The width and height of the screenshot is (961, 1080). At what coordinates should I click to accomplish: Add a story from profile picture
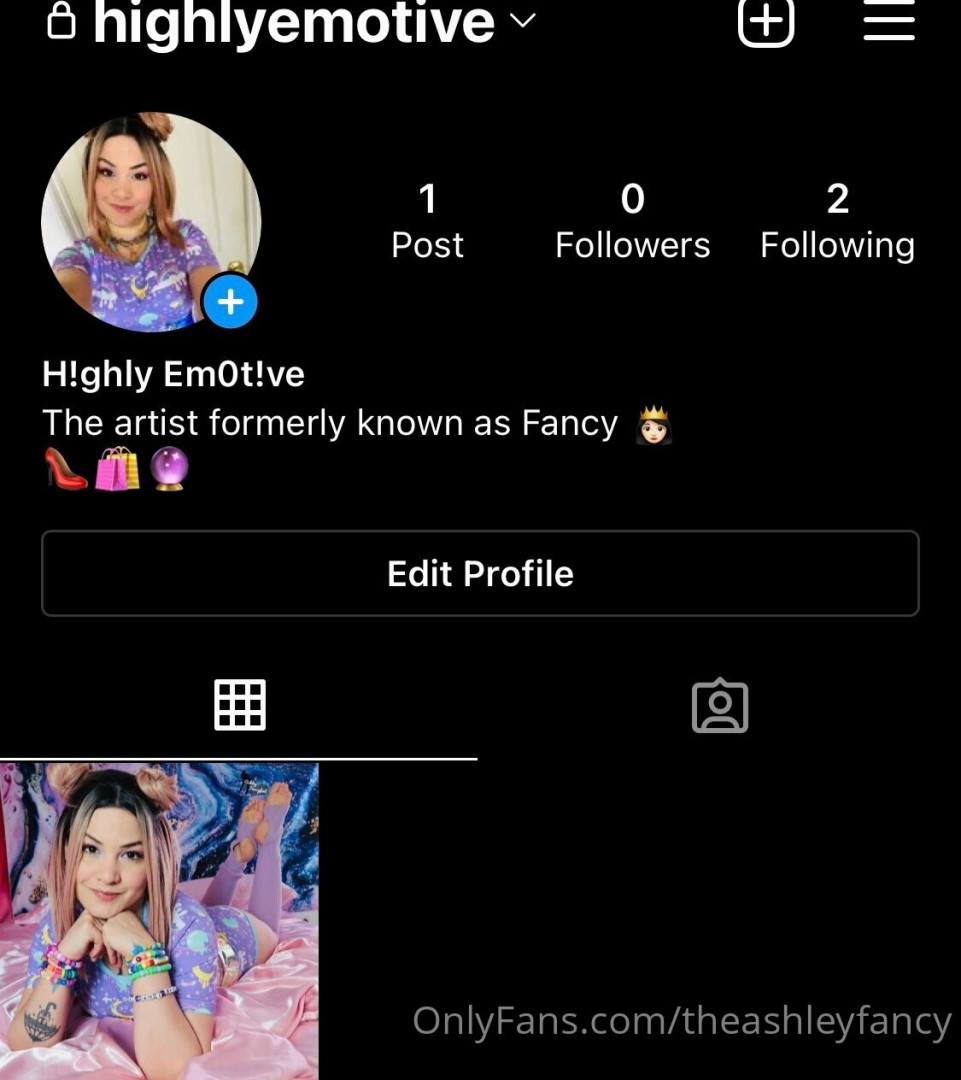point(231,301)
